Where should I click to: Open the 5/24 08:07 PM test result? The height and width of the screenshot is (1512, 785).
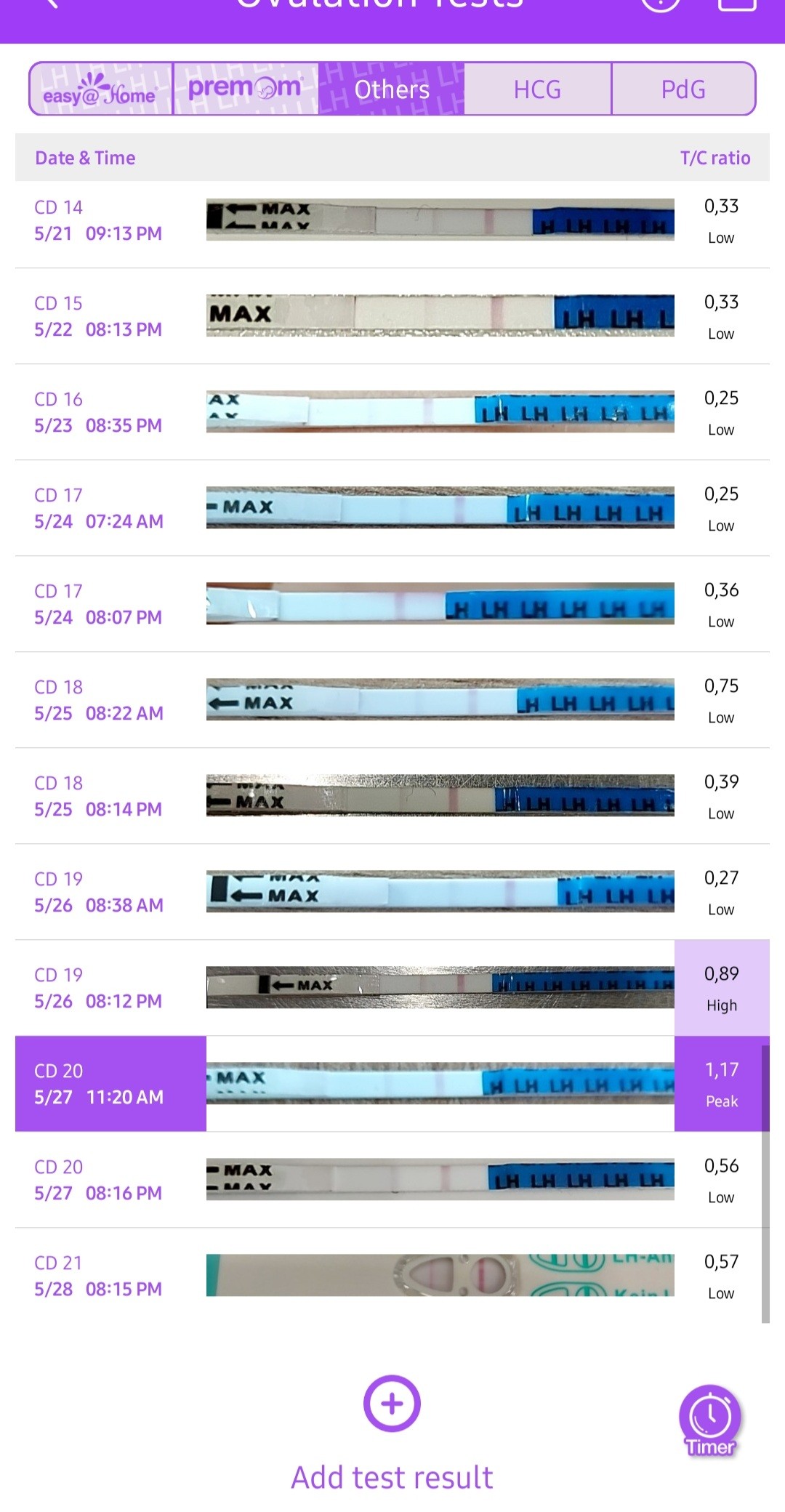click(x=392, y=604)
